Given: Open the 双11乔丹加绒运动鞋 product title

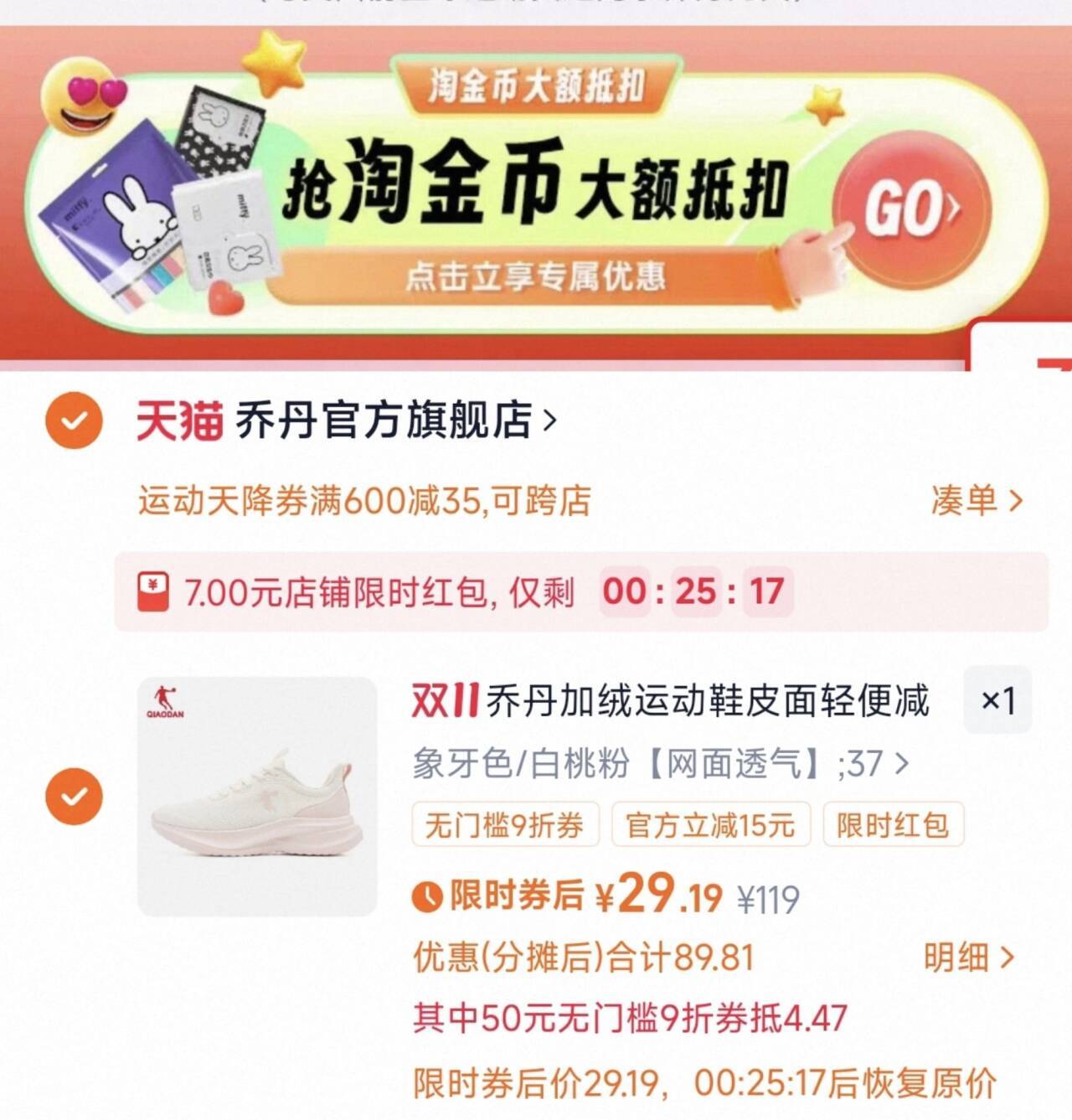Looking at the screenshot, I should (670, 700).
